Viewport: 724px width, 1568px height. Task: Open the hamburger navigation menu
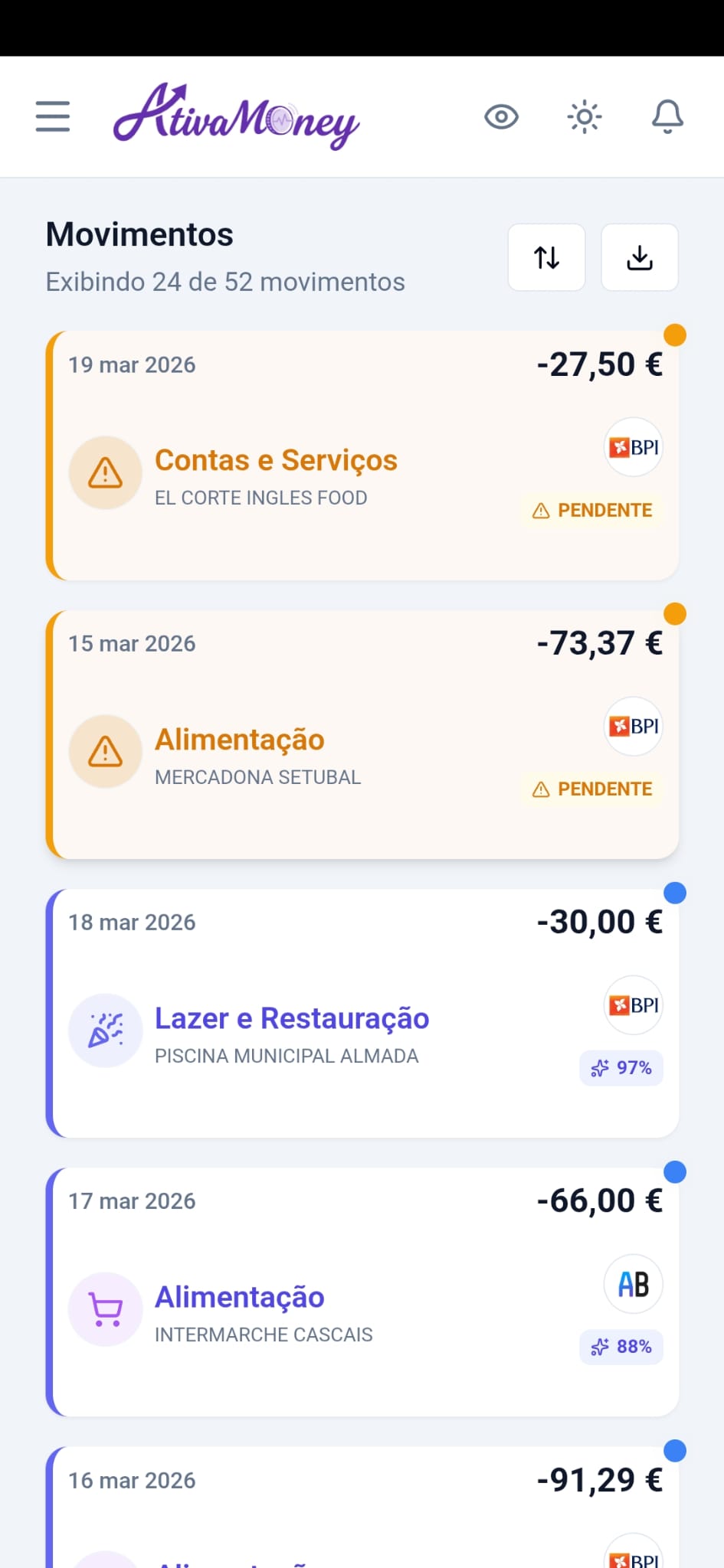[x=51, y=116]
